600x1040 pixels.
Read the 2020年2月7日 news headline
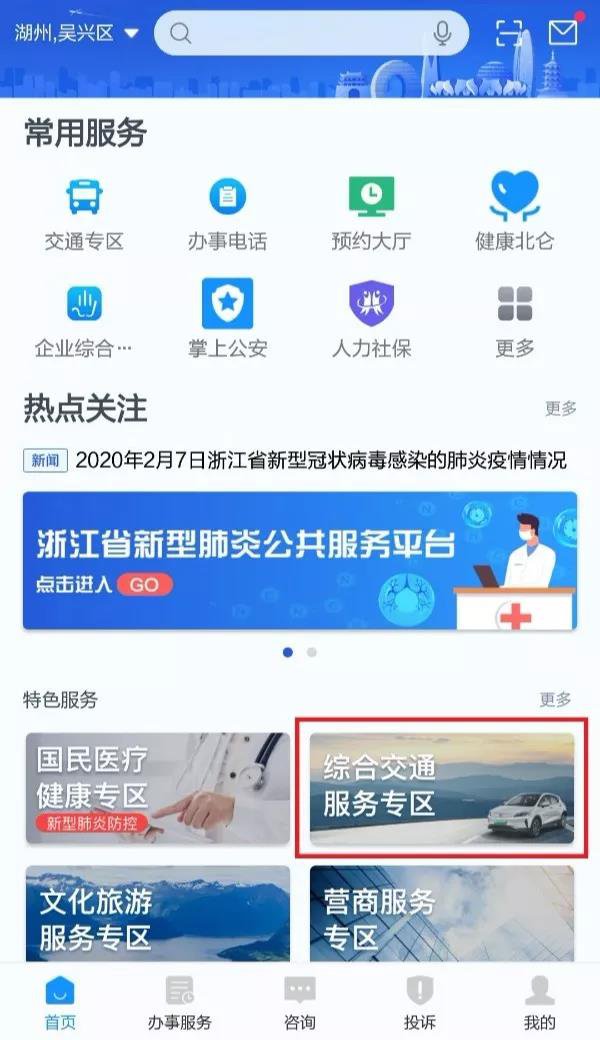coord(320,461)
